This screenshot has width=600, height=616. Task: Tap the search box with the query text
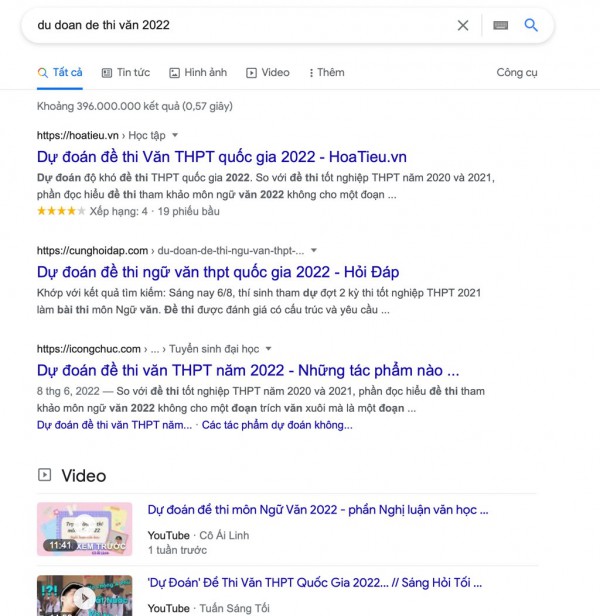pyautogui.click(x=230, y=25)
